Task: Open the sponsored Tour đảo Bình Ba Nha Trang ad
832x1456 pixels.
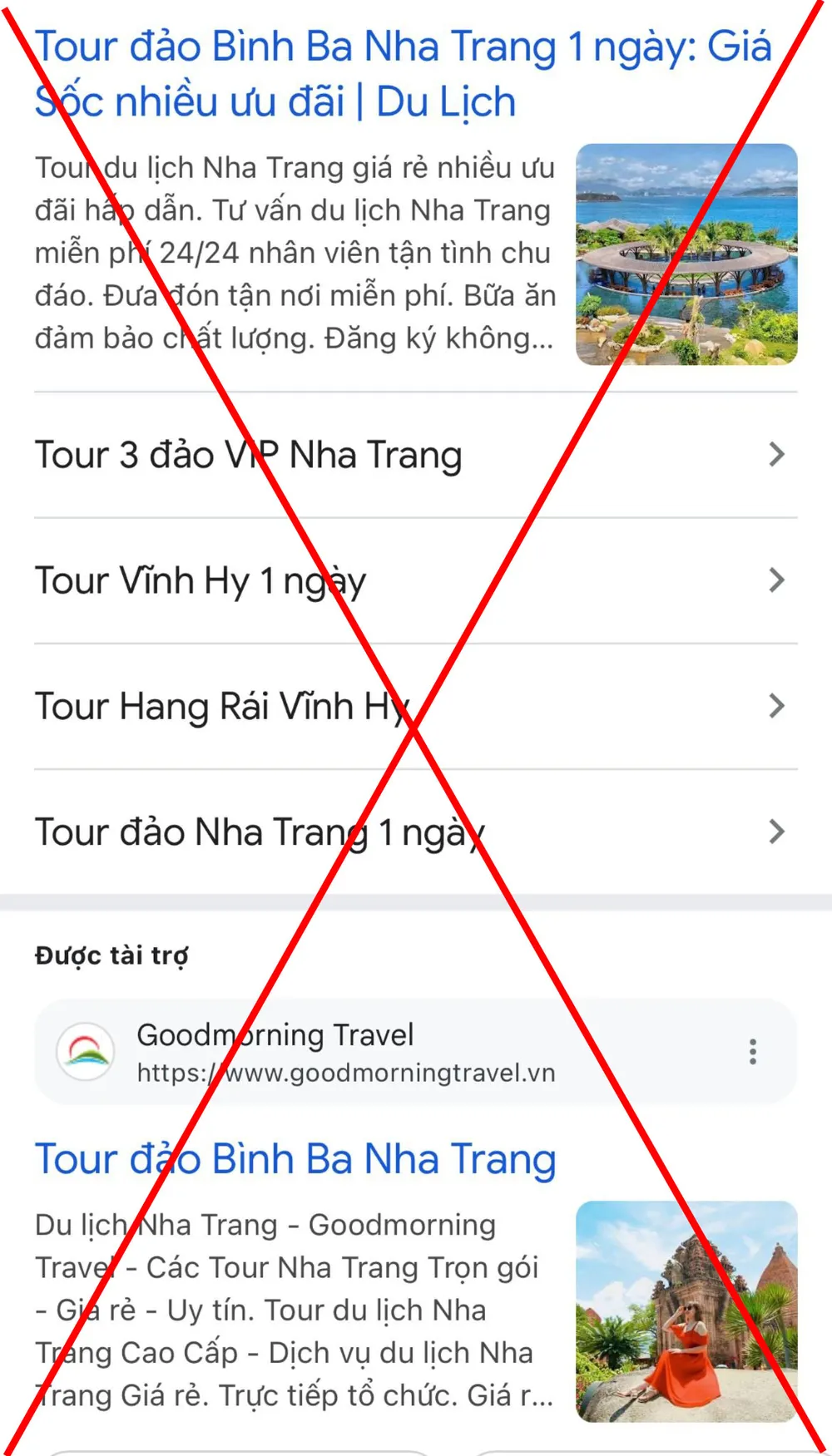Action: [x=295, y=1158]
